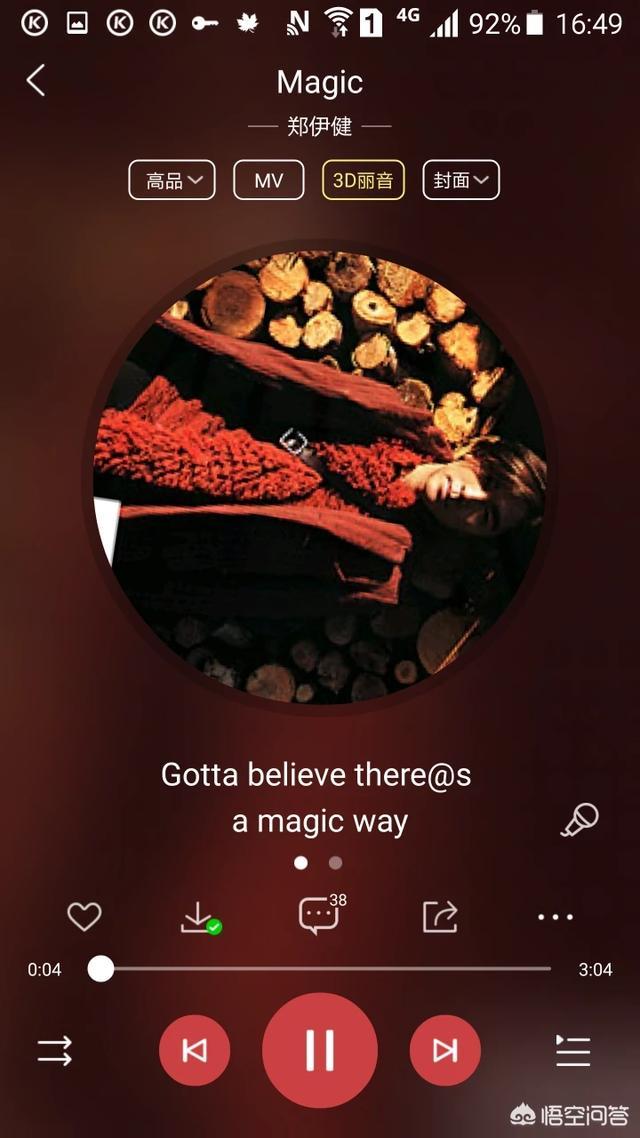Watch the MV for Magic
Screen dimensions: 640x1138
268,180
